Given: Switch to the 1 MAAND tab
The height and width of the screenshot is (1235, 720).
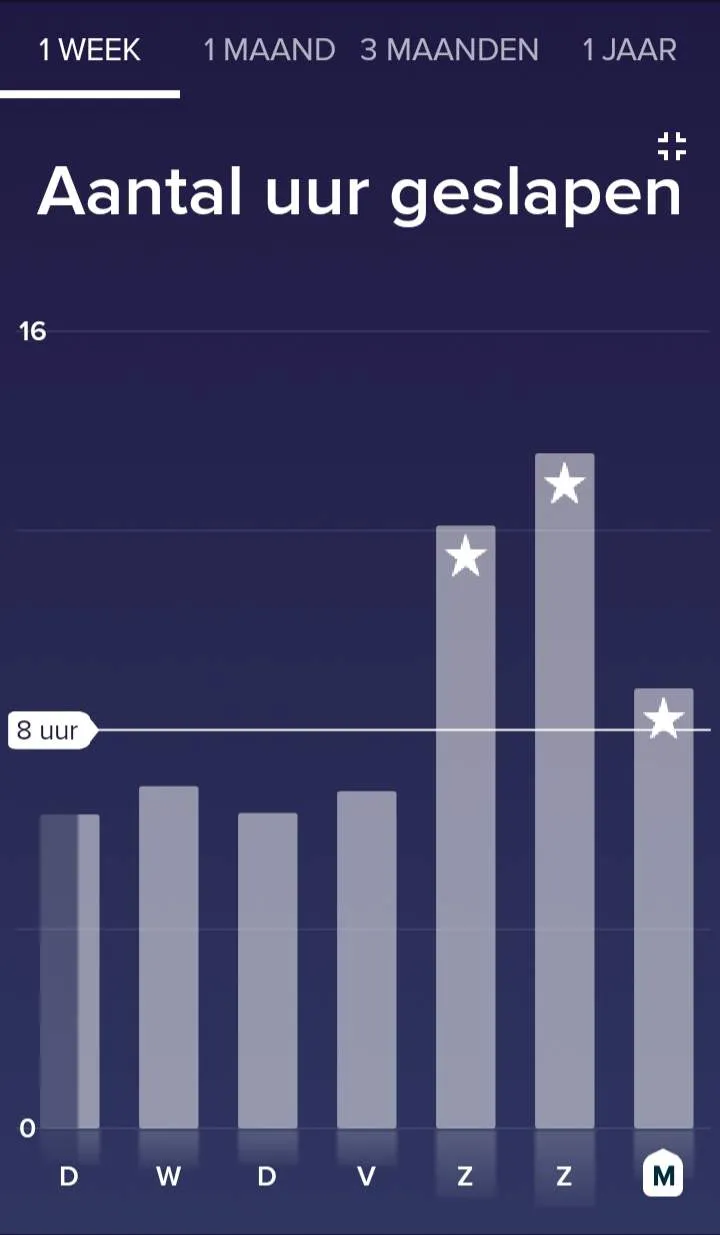Looking at the screenshot, I should click(269, 50).
